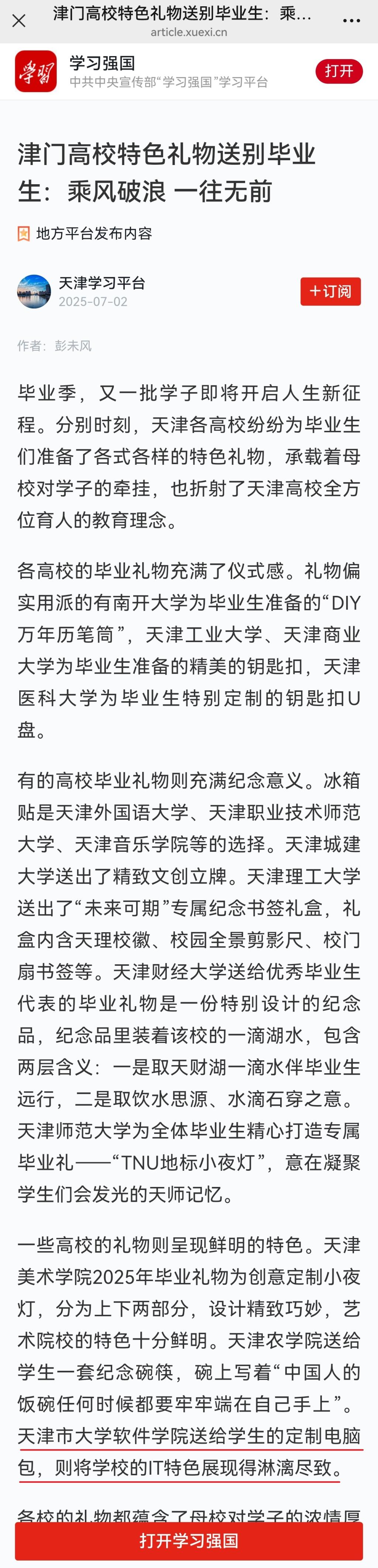Subscribe via the 订阅 button

[x=330, y=291]
